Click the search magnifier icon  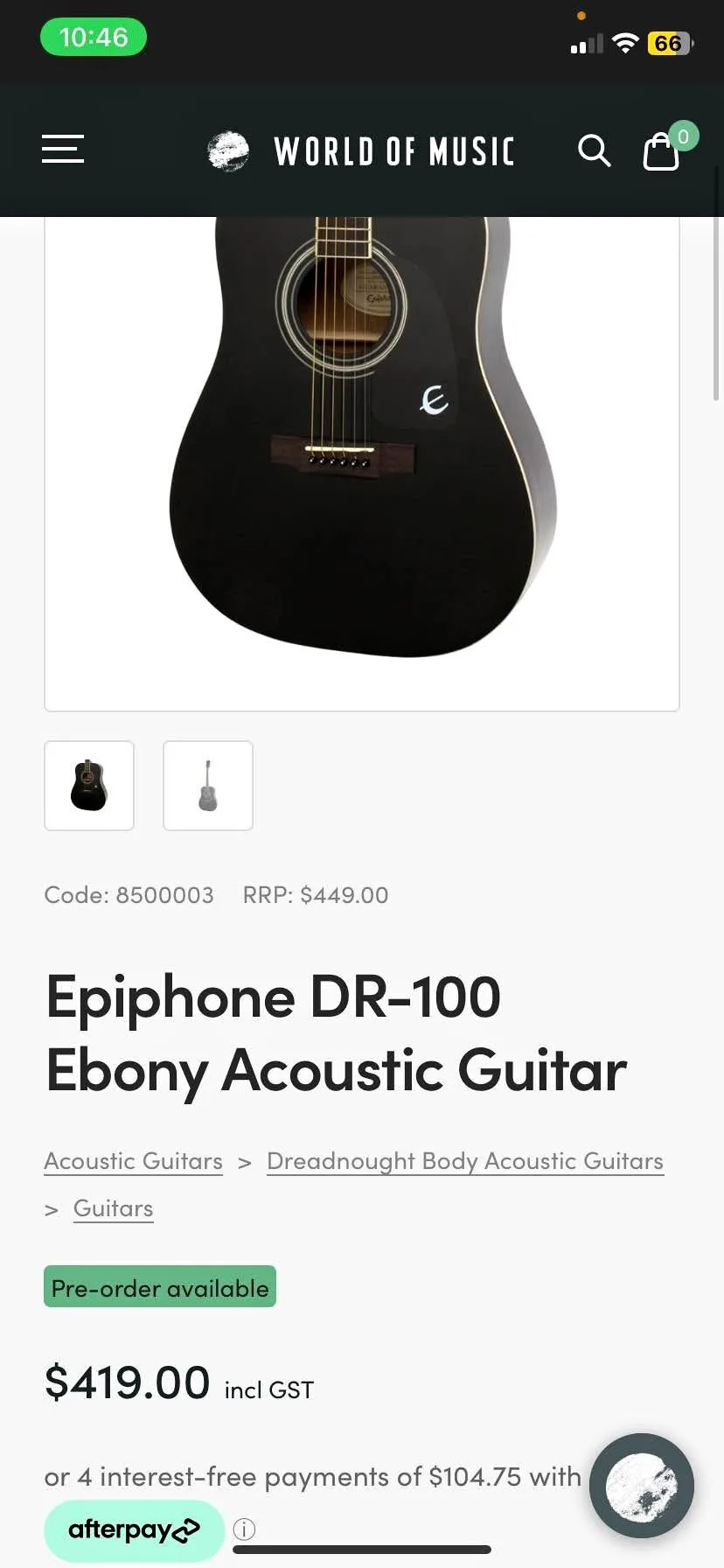(x=595, y=150)
